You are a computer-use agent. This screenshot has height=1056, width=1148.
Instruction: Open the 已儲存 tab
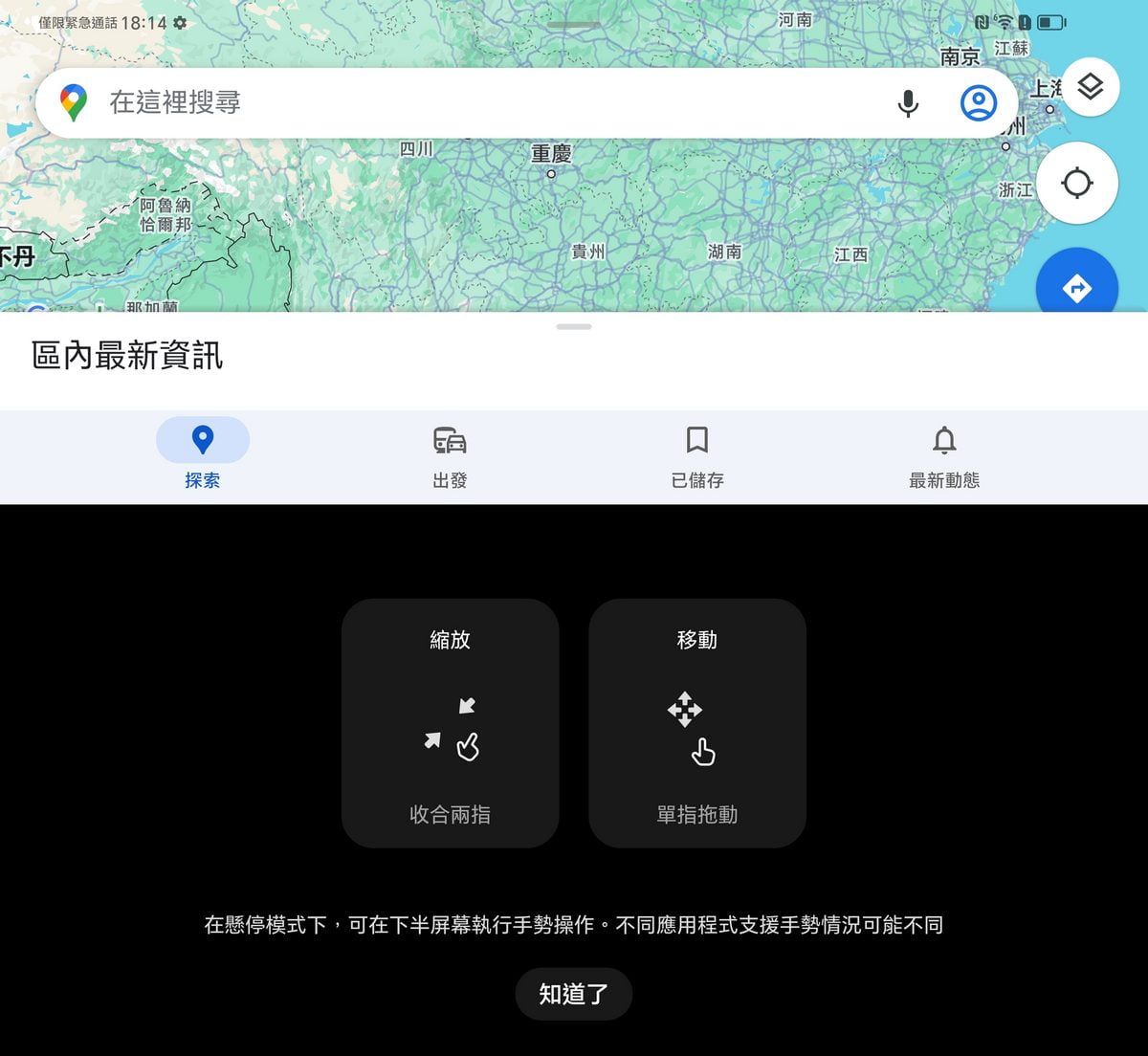coord(697,455)
